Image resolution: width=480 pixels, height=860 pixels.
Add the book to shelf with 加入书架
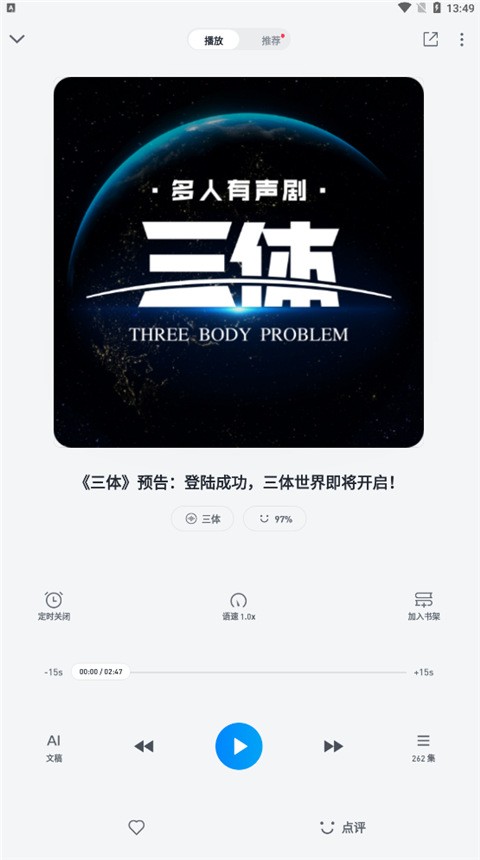point(423,606)
